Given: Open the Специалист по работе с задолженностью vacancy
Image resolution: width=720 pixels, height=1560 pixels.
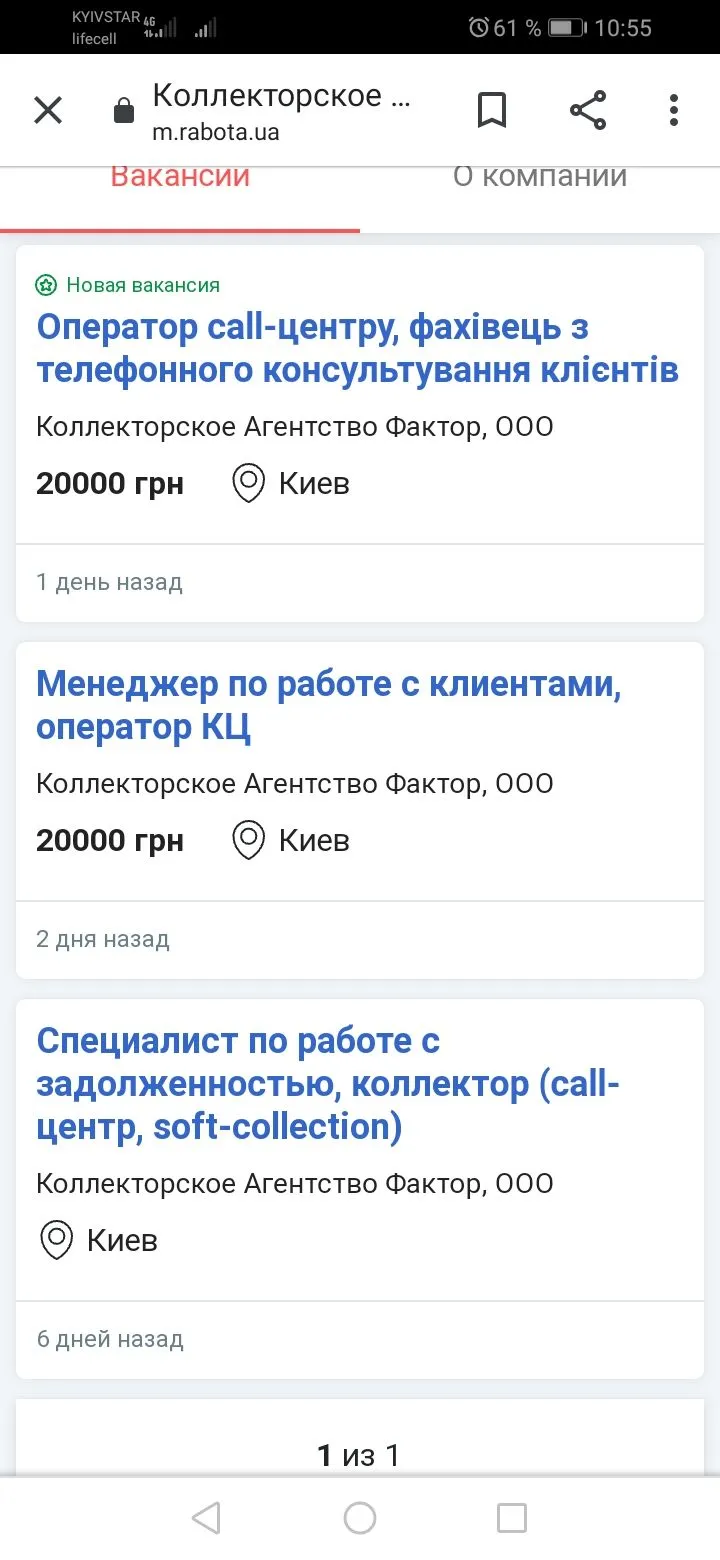Looking at the screenshot, I should tap(328, 1083).
